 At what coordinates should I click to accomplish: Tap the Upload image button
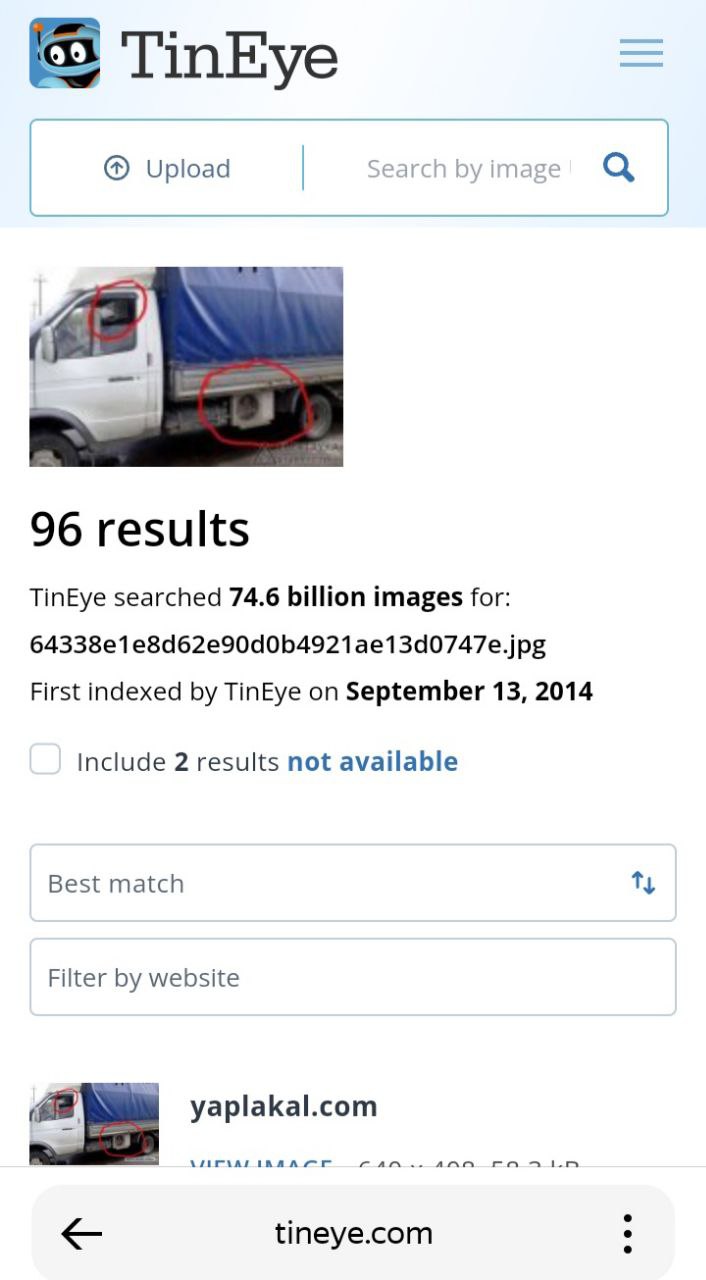click(167, 169)
